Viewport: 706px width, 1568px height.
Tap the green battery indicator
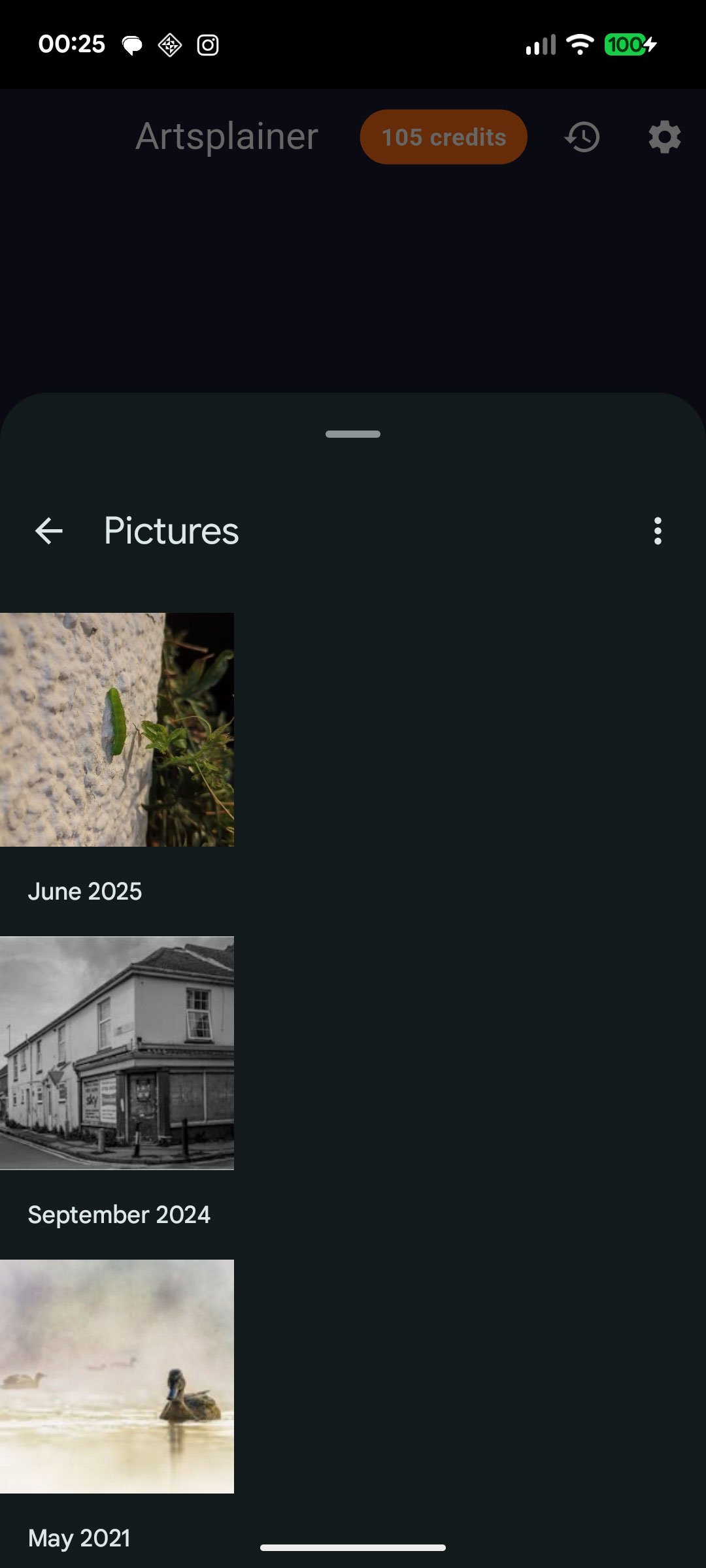click(x=626, y=44)
